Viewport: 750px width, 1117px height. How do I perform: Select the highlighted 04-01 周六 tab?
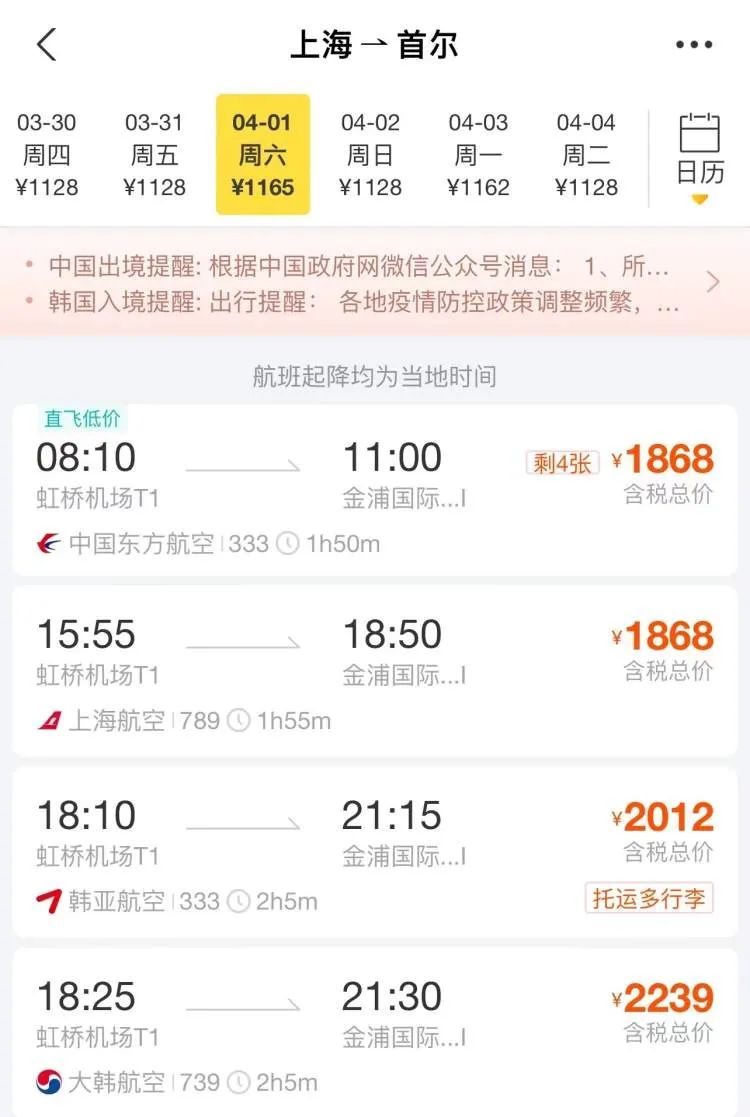[263, 155]
